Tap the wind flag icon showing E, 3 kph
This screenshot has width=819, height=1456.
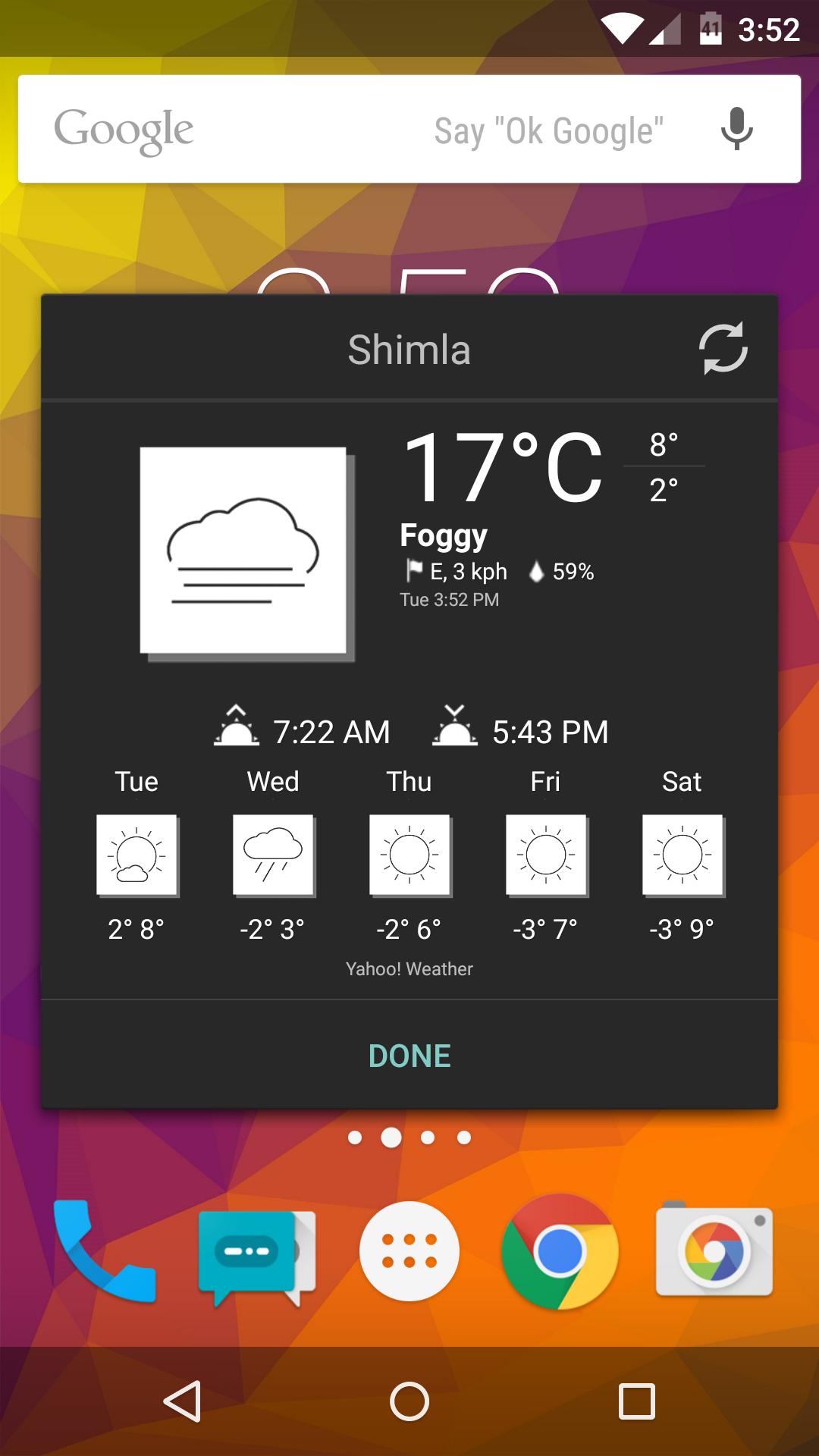tap(414, 570)
